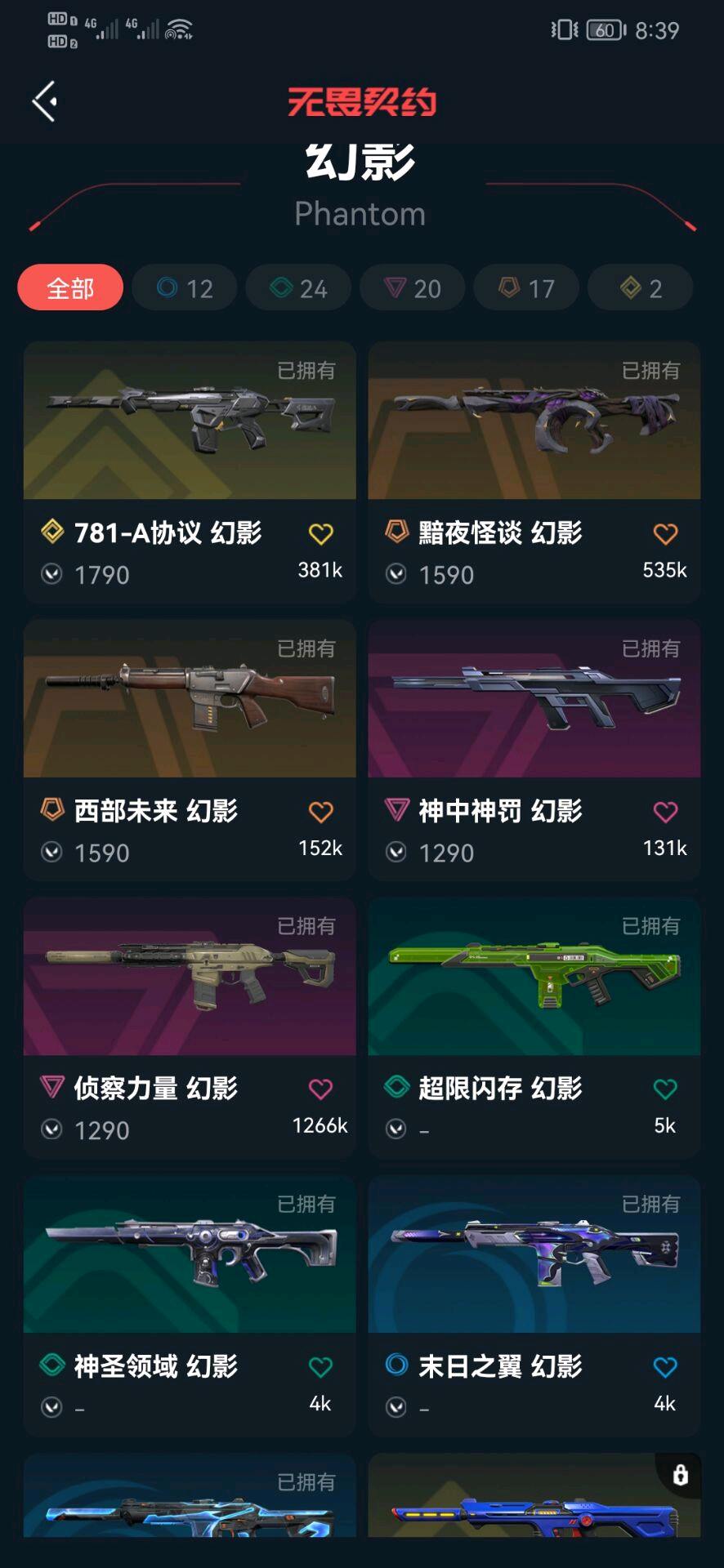Filter skins by the 24 tier chip
The image size is (724, 1568).
pyautogui.click(x=298, y=288)
